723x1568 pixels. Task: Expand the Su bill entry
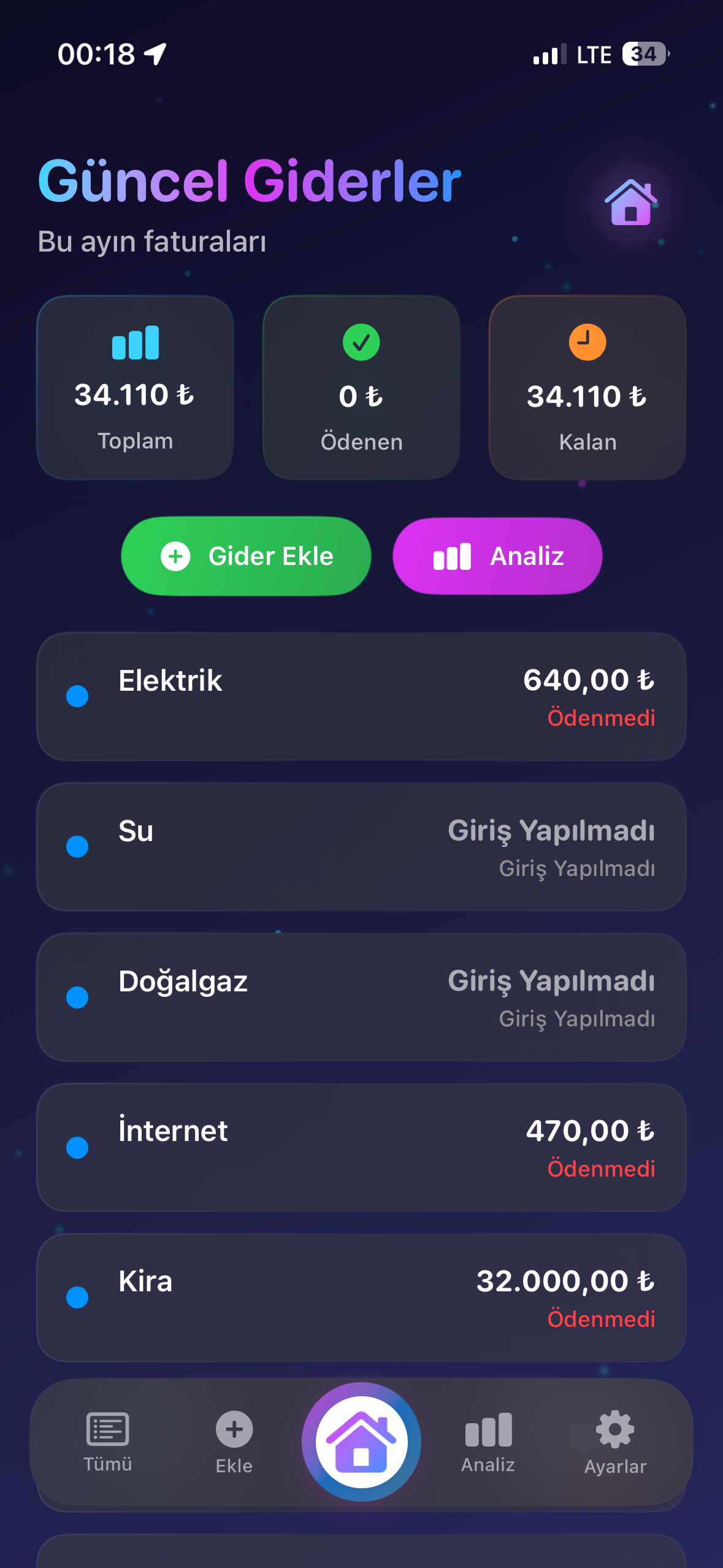pos(362,847)
